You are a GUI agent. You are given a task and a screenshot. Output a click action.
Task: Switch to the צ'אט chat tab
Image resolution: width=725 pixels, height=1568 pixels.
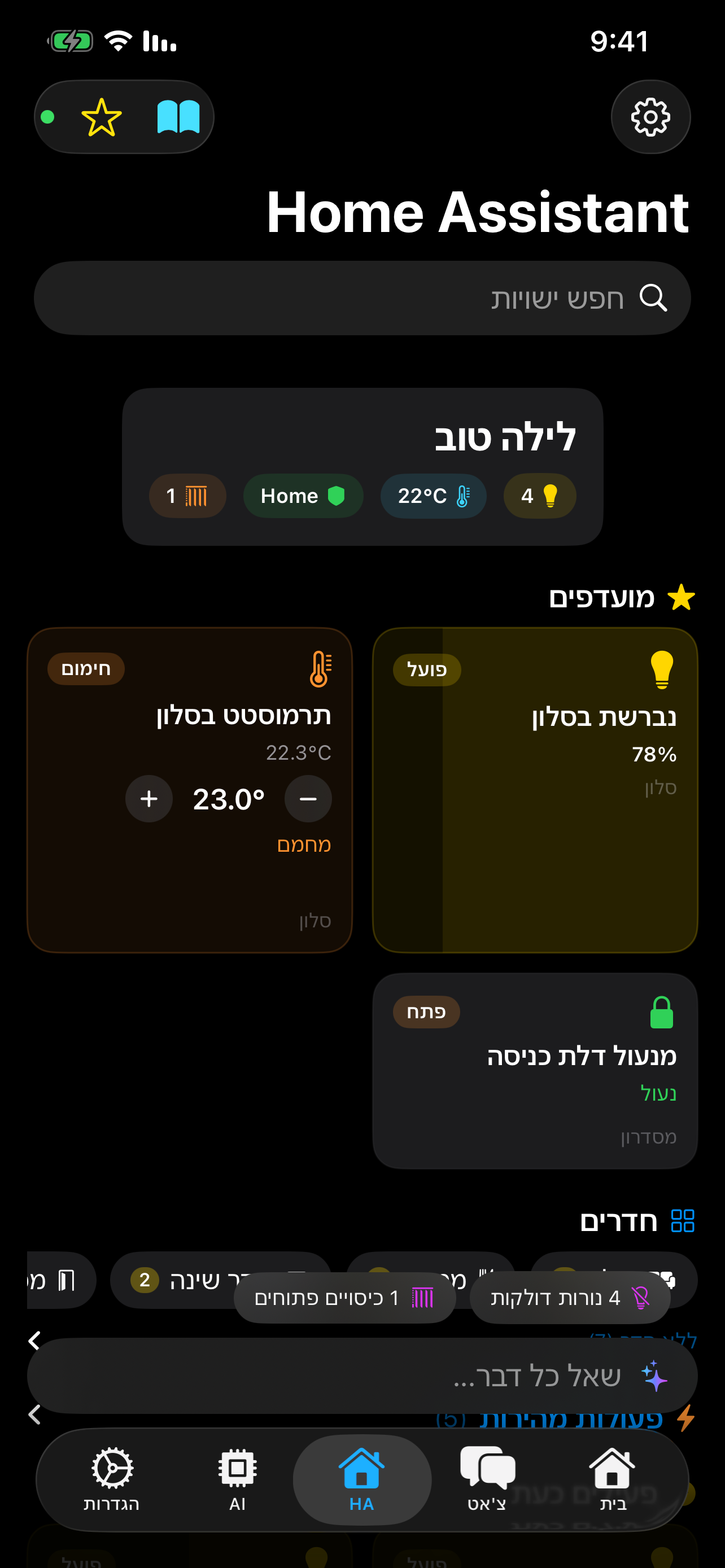(x=488, y=1481)
